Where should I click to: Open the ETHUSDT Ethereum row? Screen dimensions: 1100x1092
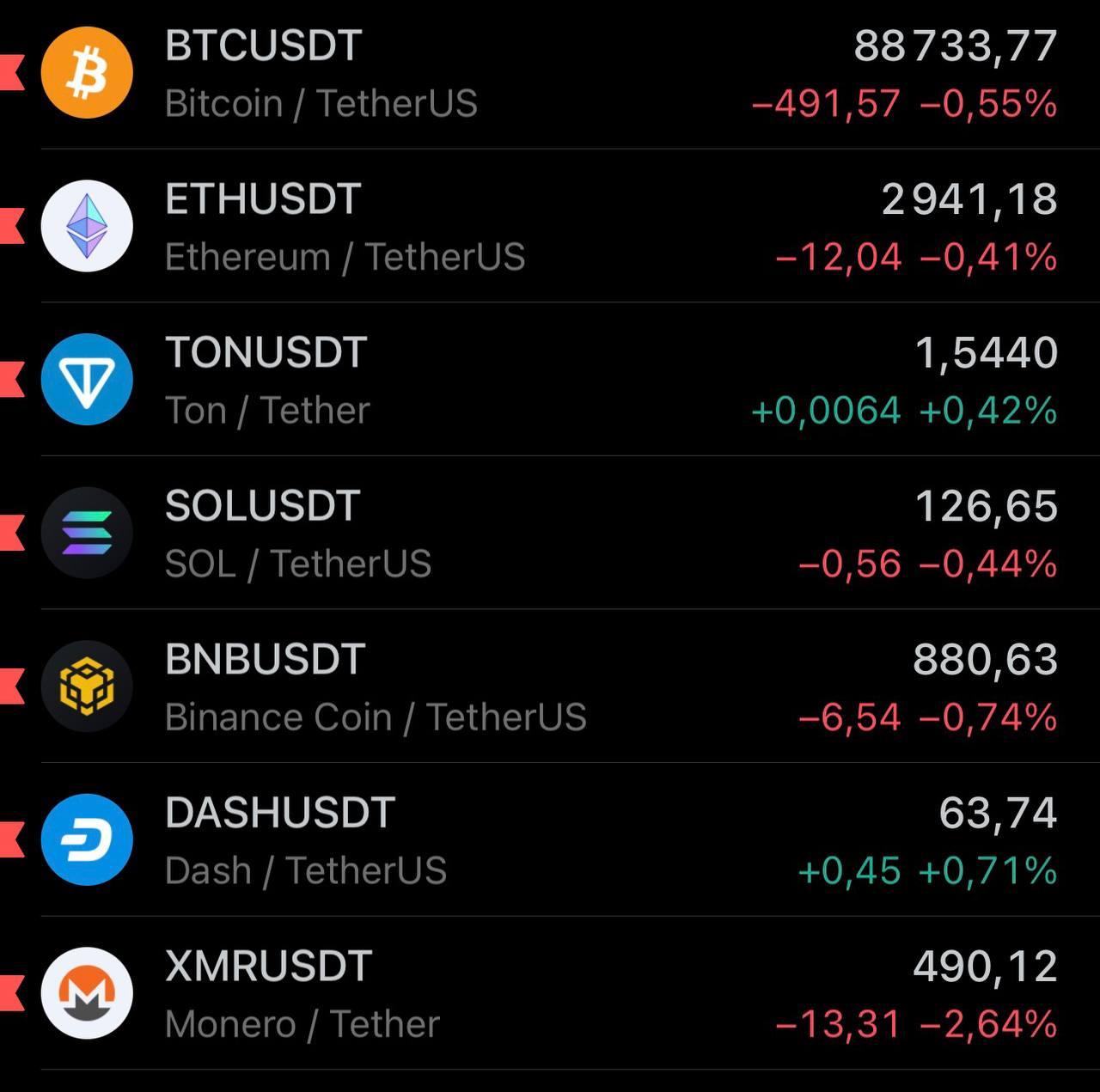(x=550, y=227)
